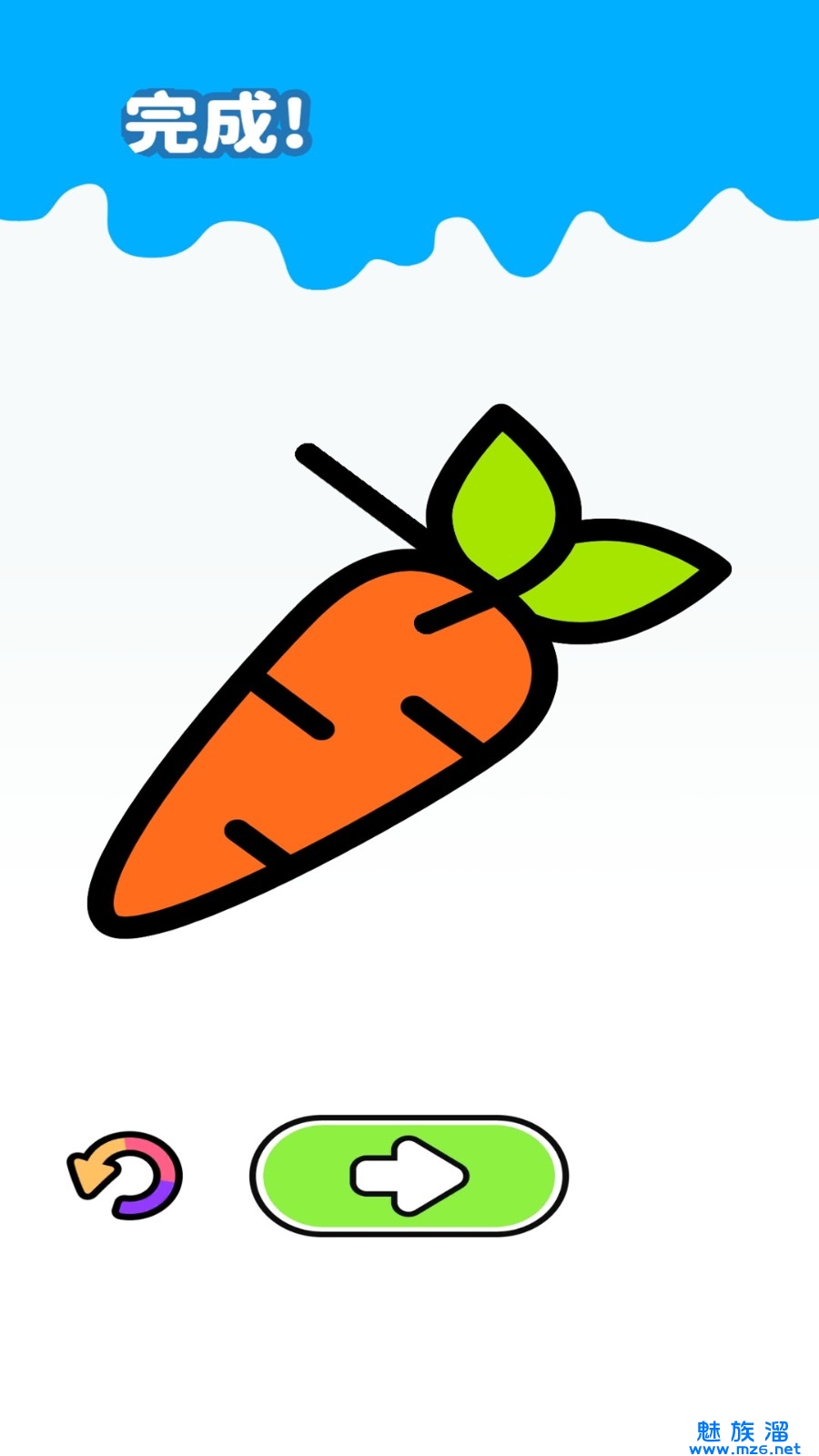
Task: Continue with the green arrow button
Action: [409, 1176]
